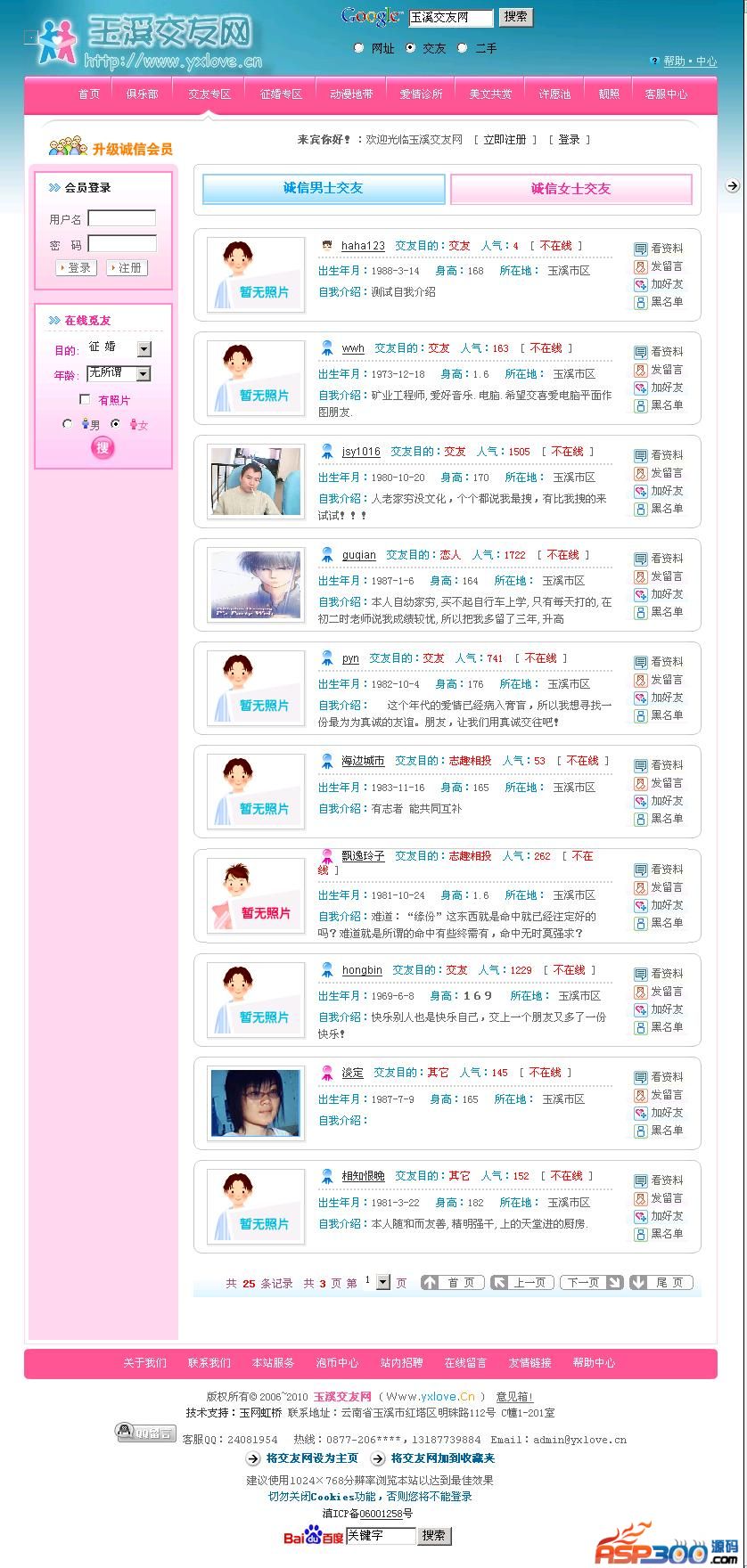The width and height of the screenshot is (747, 1568).
Task: Tap the 登录 button in member login
Action: [x=77, y=267]
